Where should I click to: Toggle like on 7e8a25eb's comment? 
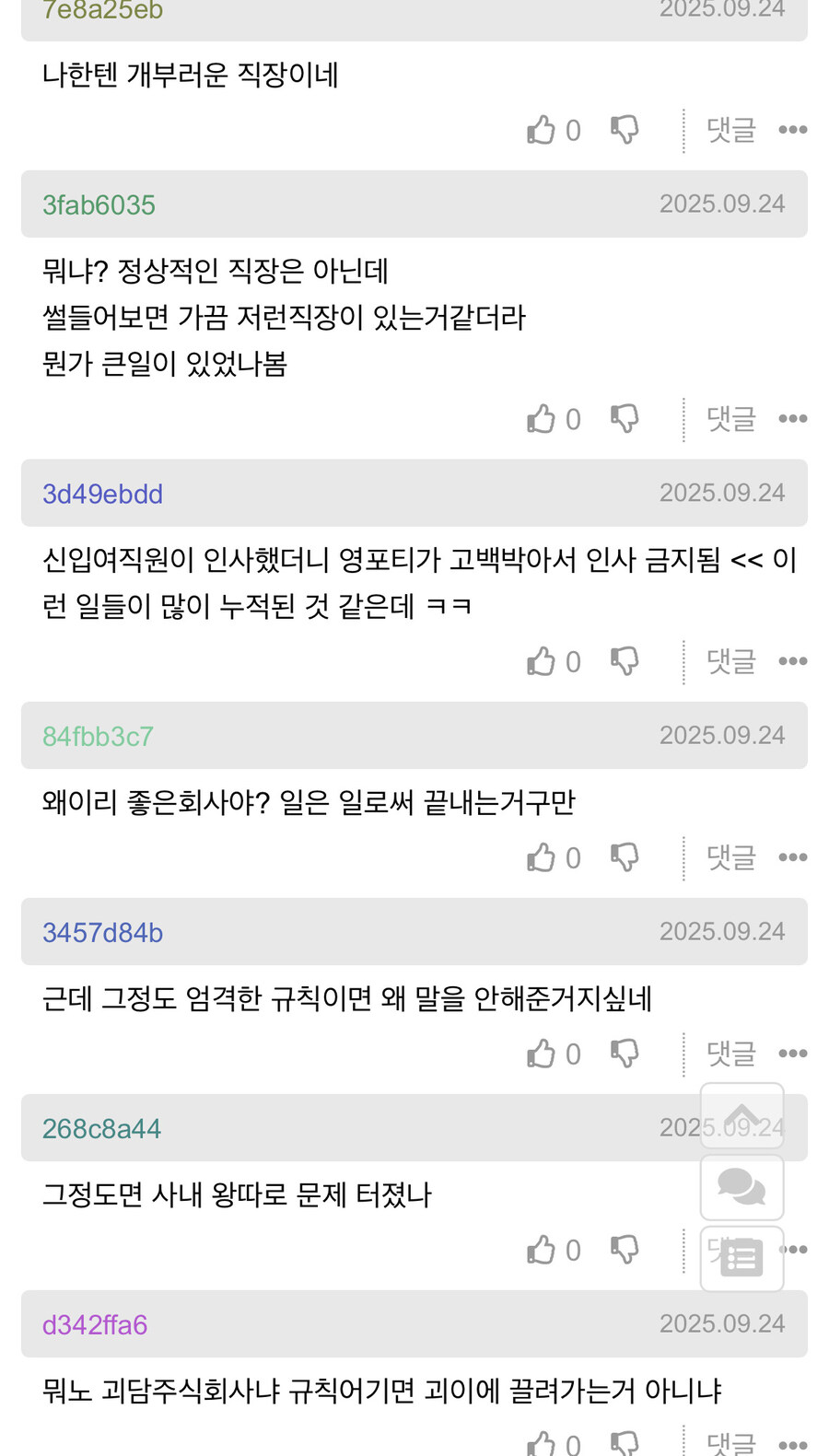point(542,129)
